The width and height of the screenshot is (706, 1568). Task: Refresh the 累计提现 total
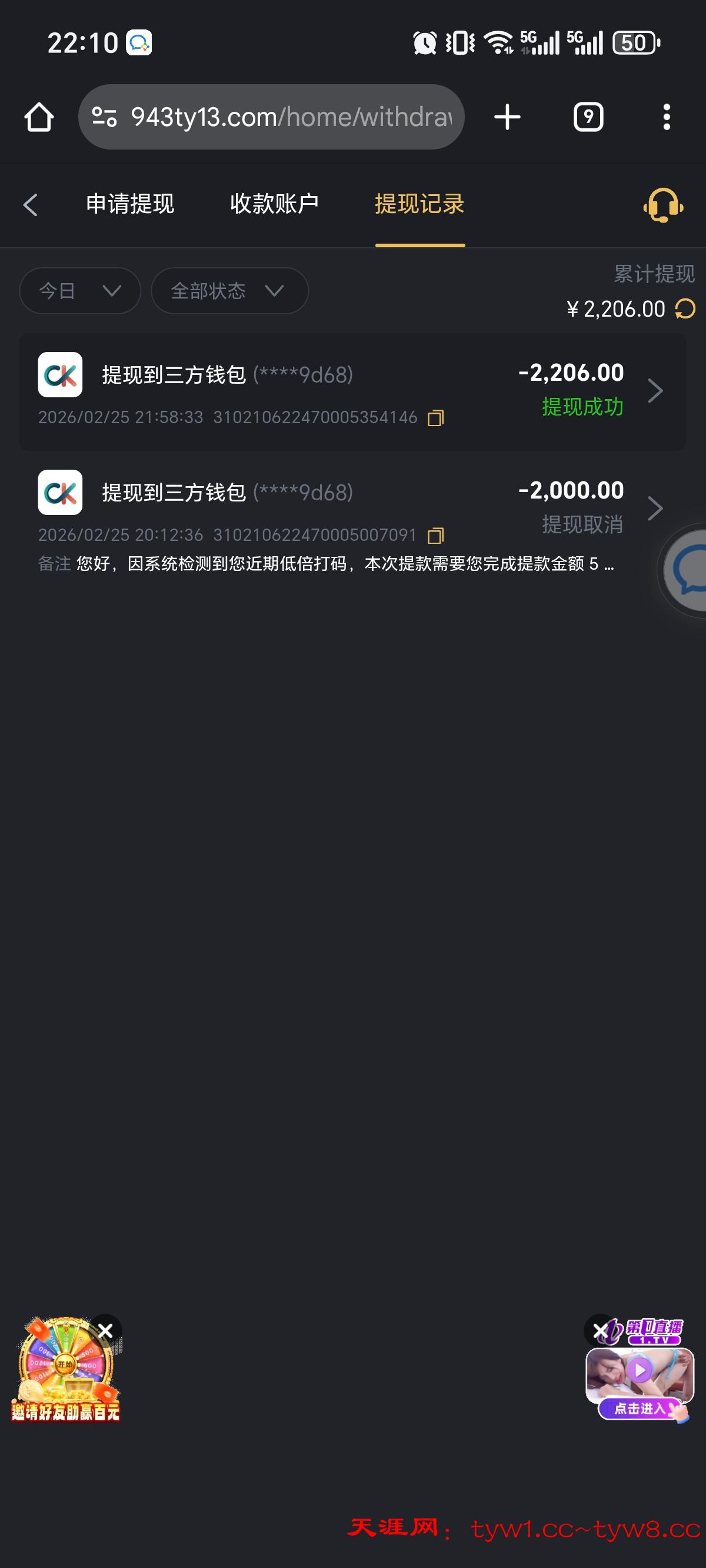coord(685,309)
